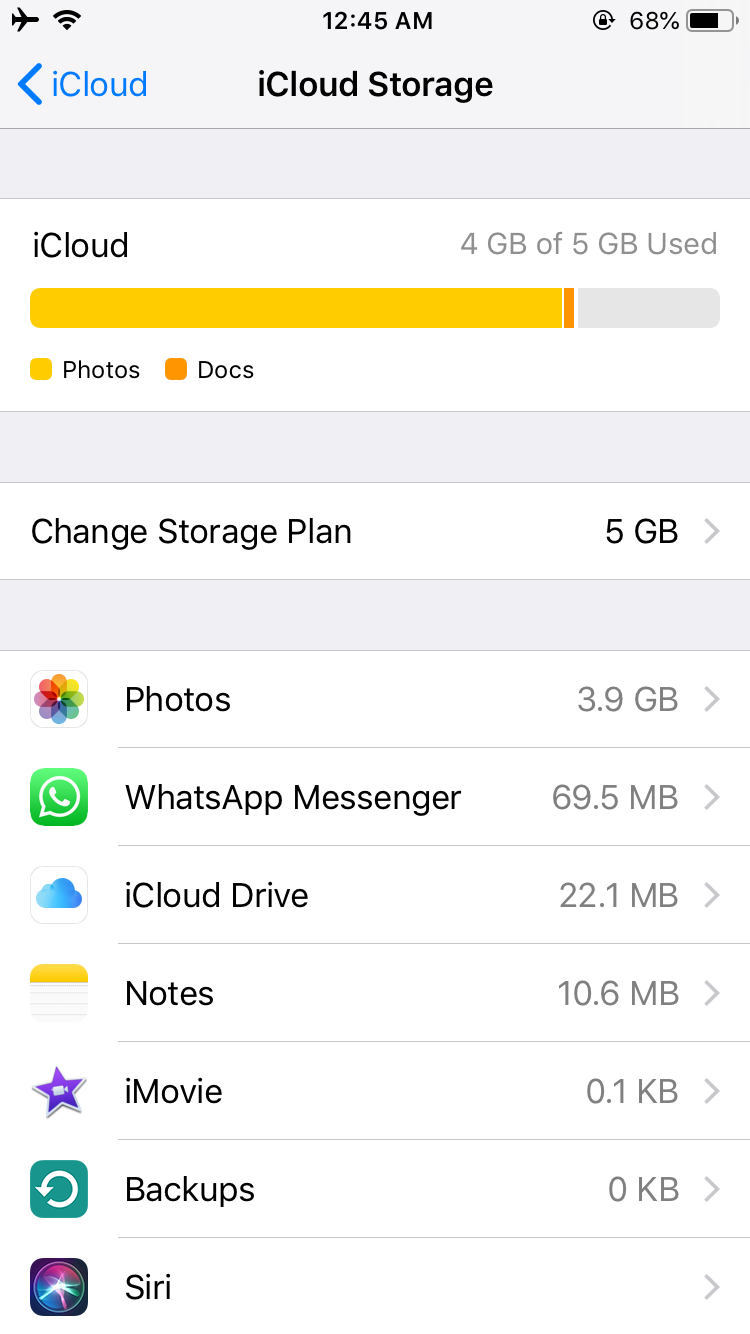Expand the Photos storage row chevron
Viewport: 750px width, 1334px height.
pos(712,699)
